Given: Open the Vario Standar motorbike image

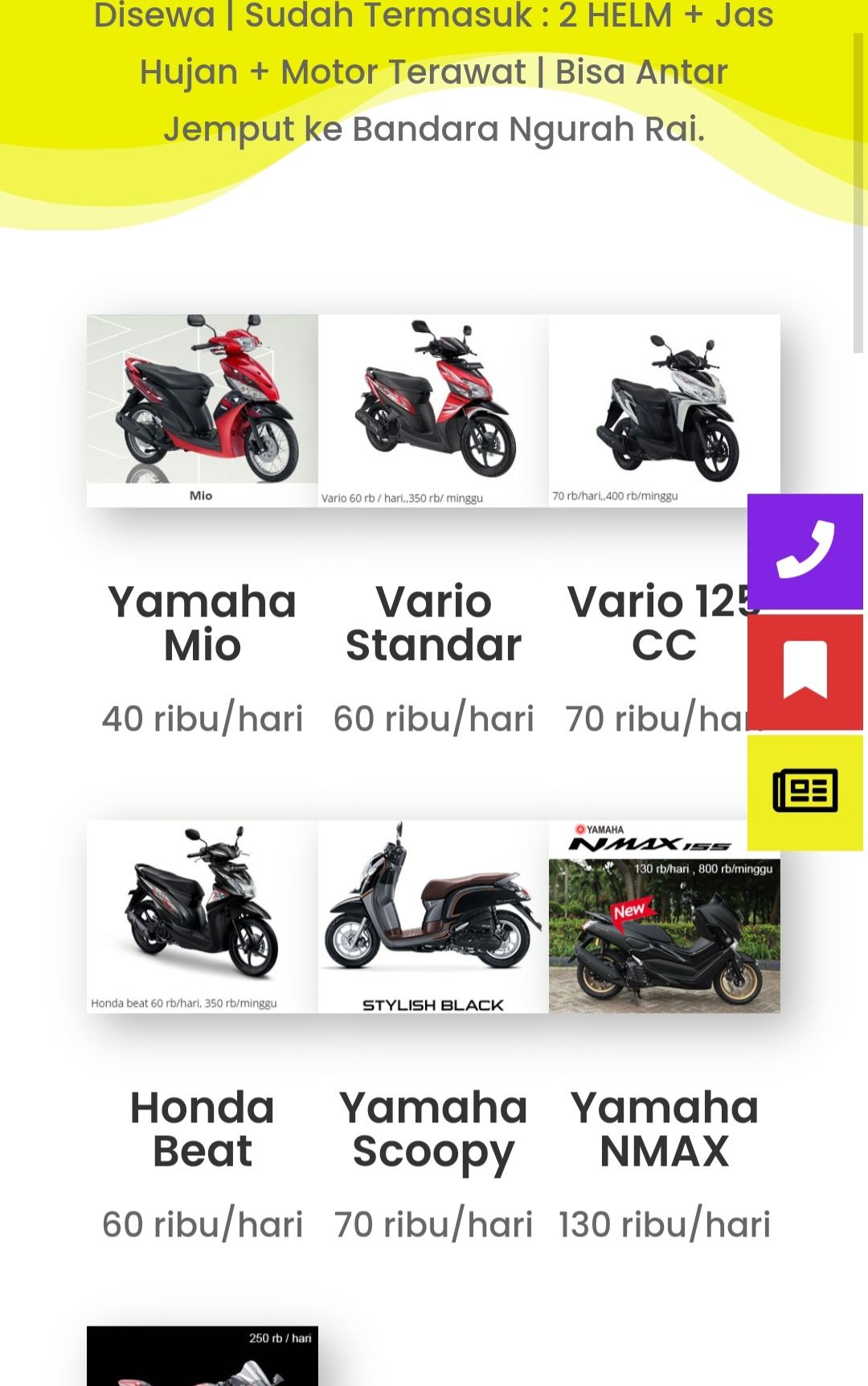Looking at the screenshot, I should coord(433,410).
